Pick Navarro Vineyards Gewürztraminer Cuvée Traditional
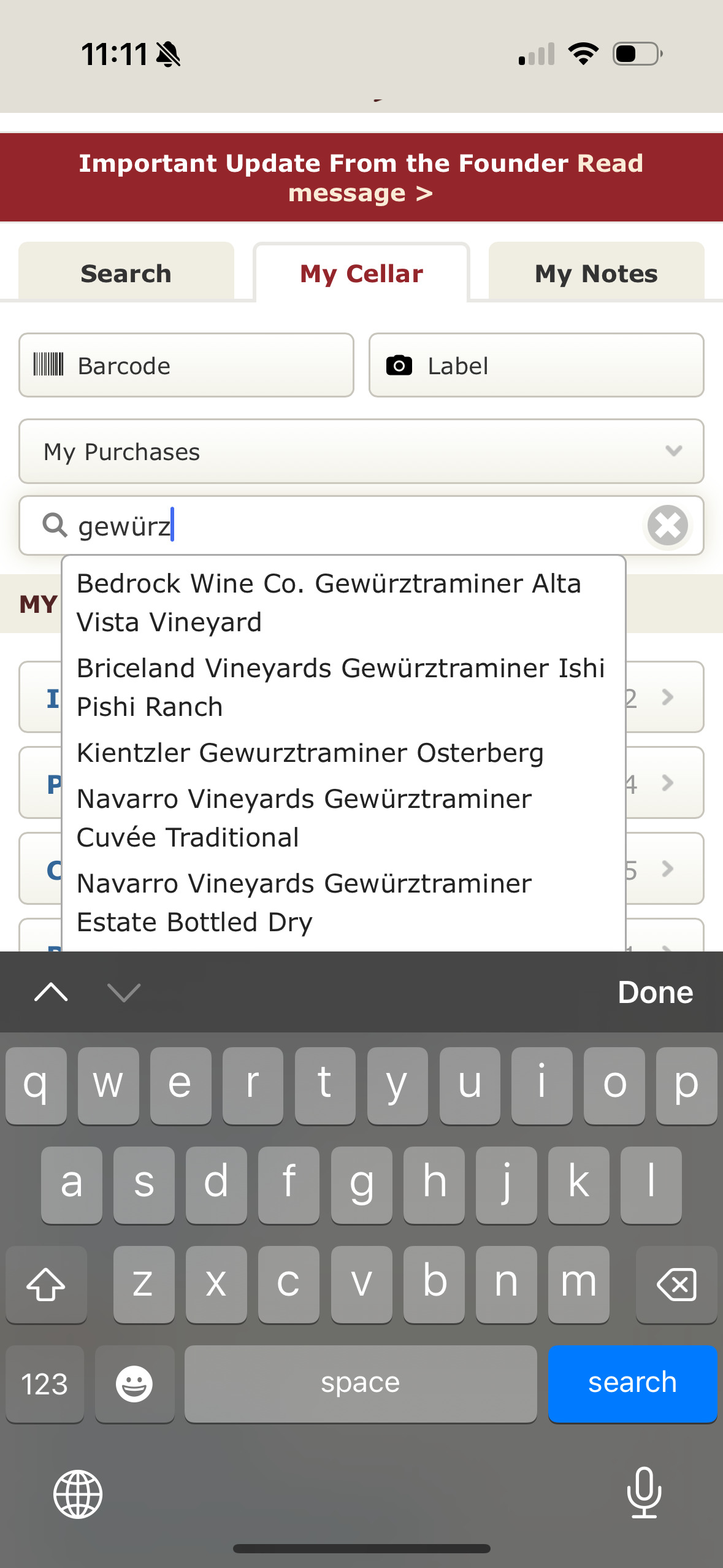Image resolution: width=723 pixels, height=1568 pixels. (x=343, y=818)
